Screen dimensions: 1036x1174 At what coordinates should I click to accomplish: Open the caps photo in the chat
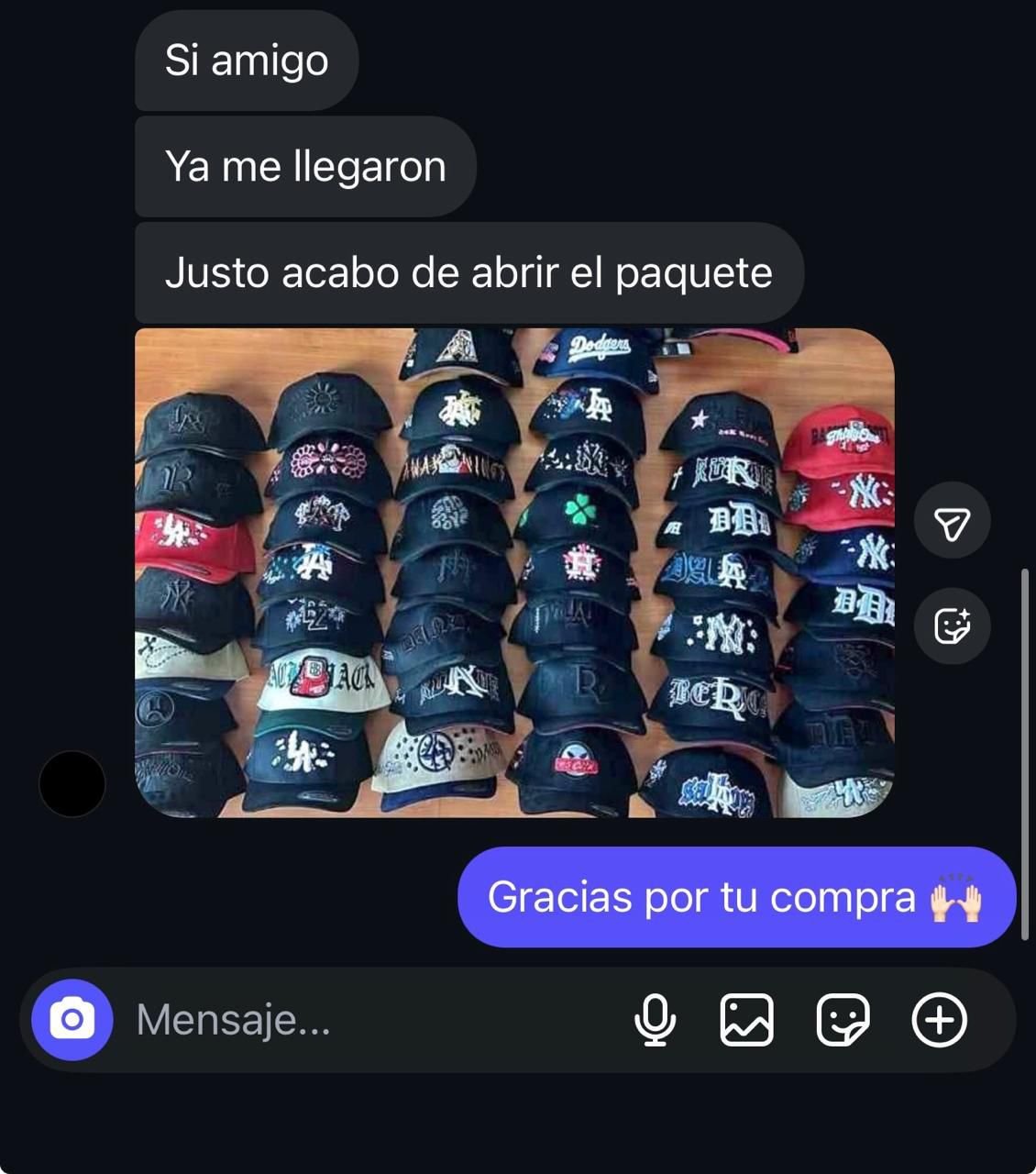coord(514,572)
